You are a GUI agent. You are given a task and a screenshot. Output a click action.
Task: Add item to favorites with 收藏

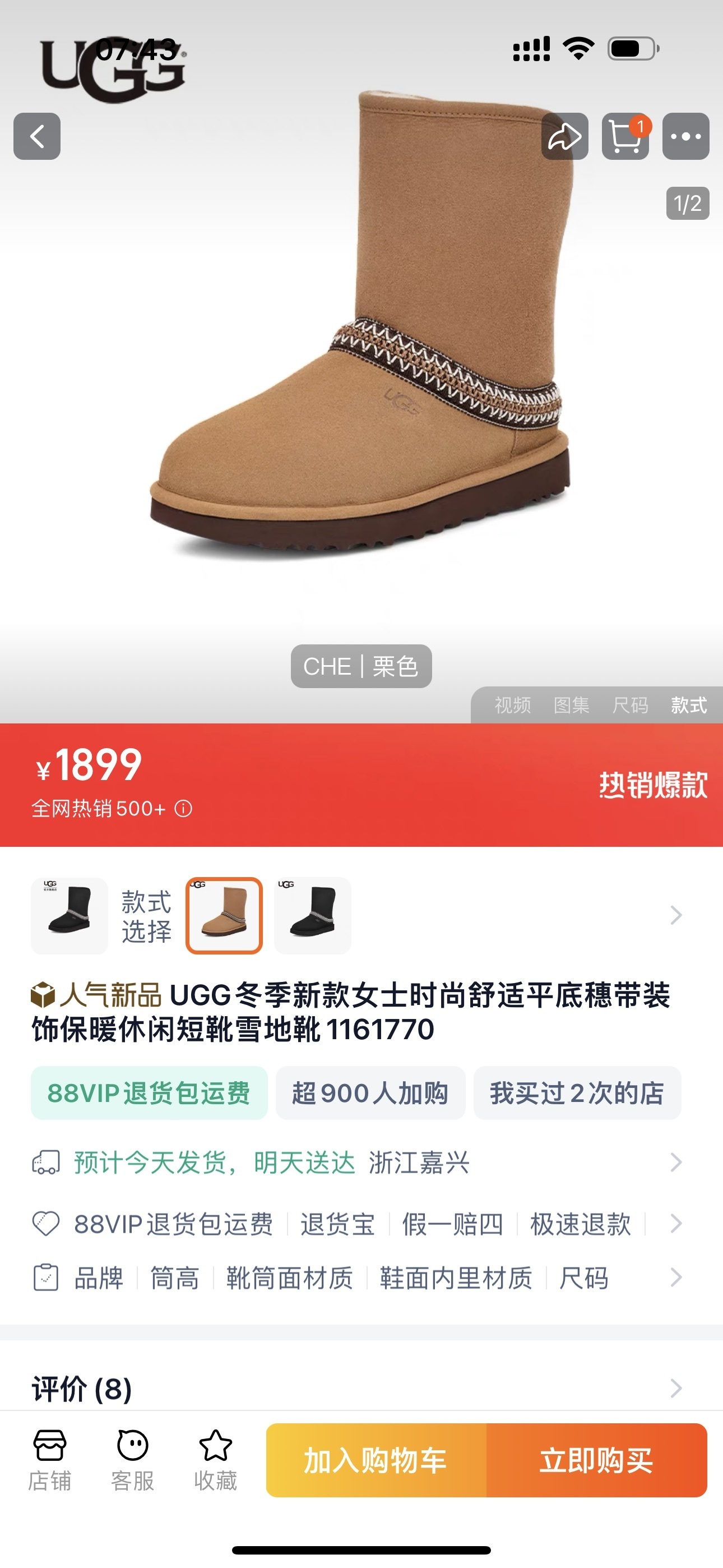(x=215, y=1460)
